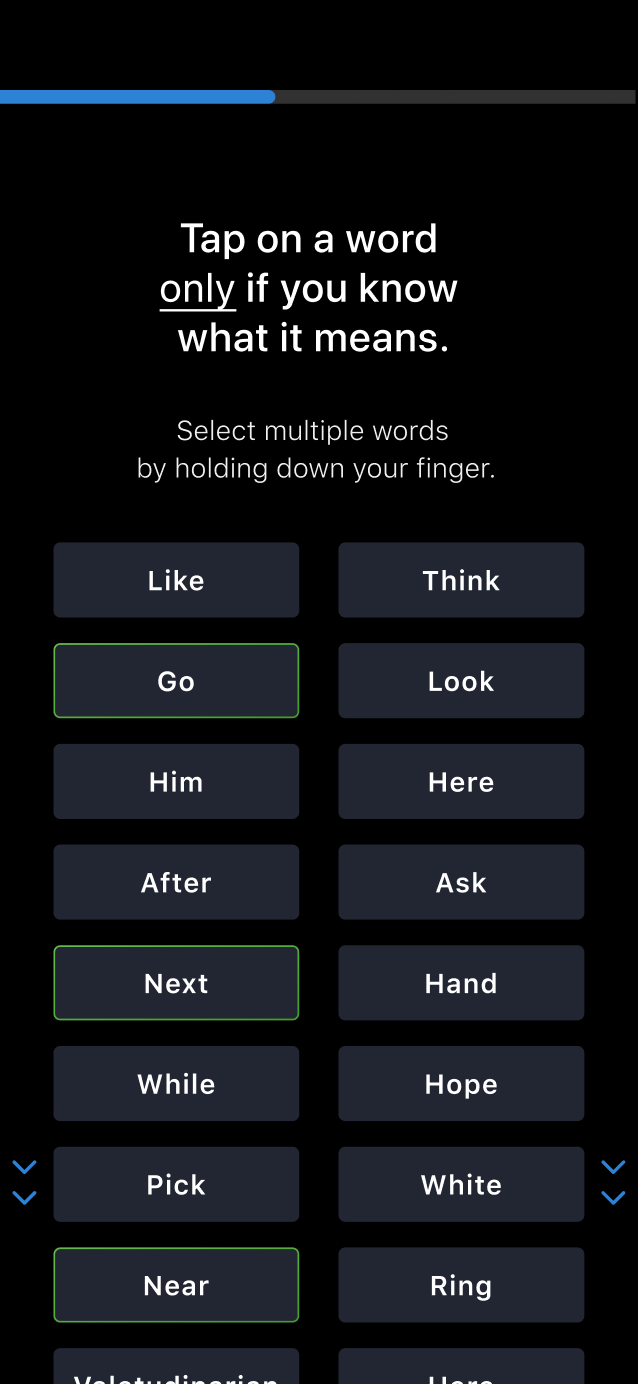Pick the word Ask

coord(461,882)
